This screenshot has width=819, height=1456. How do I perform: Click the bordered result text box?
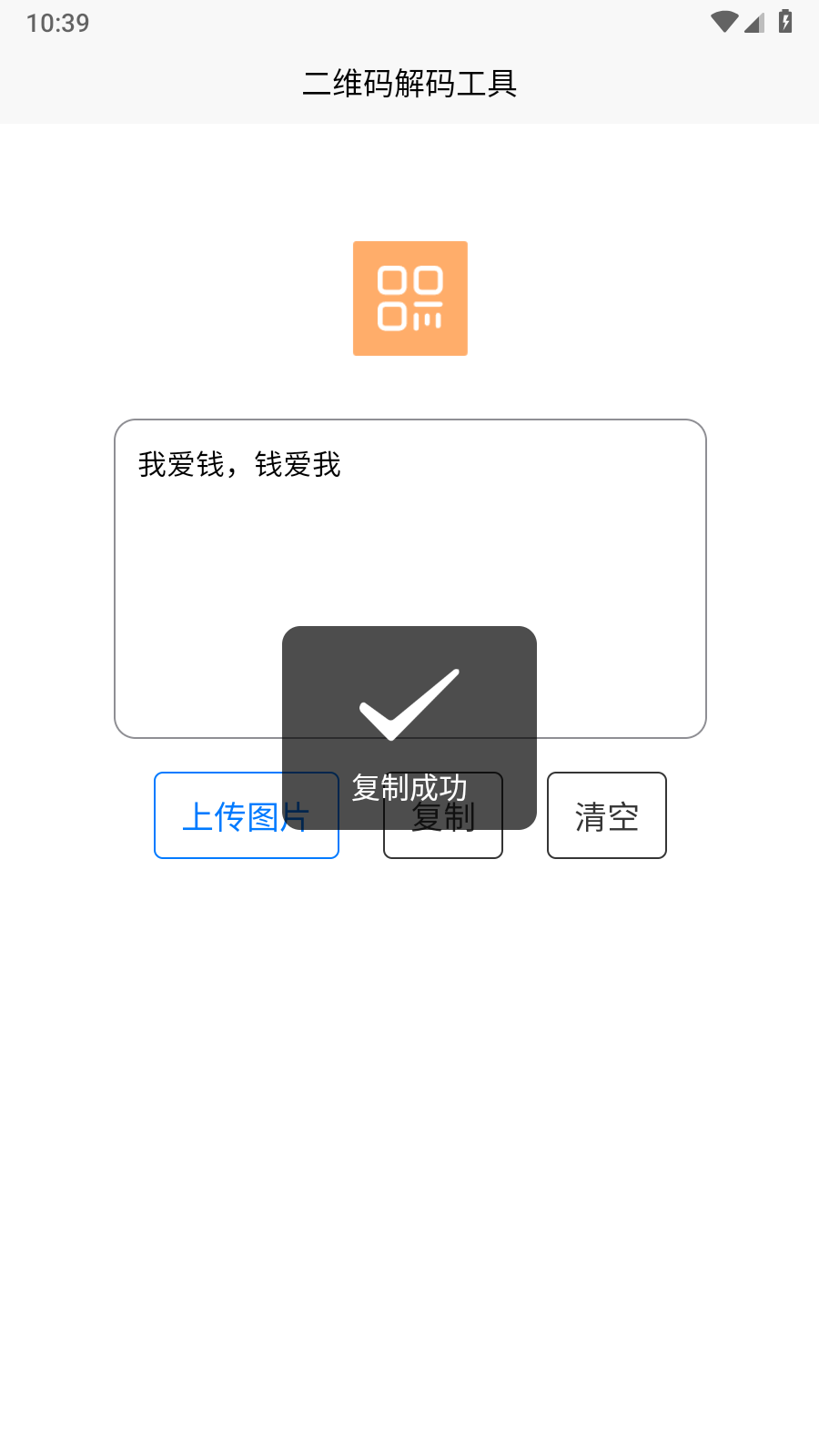point(409,577)
